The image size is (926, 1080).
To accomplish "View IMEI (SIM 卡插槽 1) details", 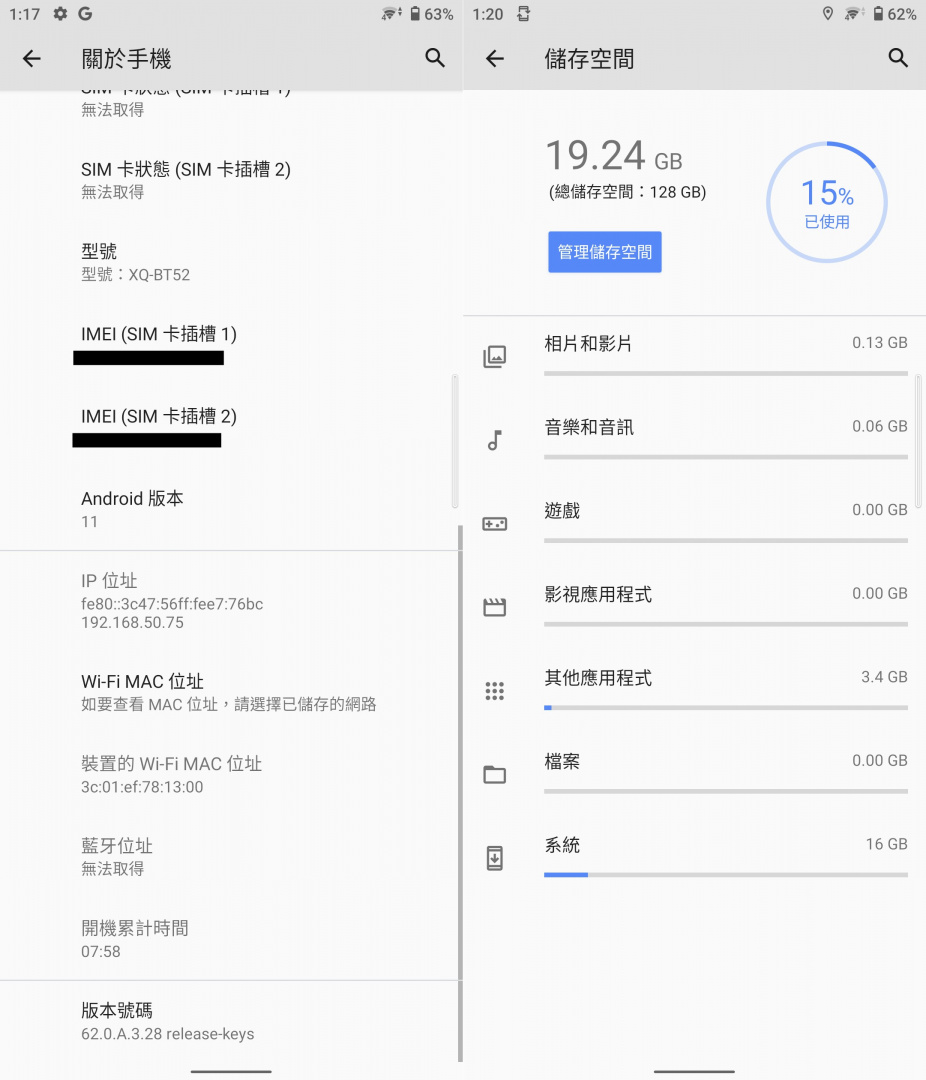I will pyautogui.click(x=159, y=344).
